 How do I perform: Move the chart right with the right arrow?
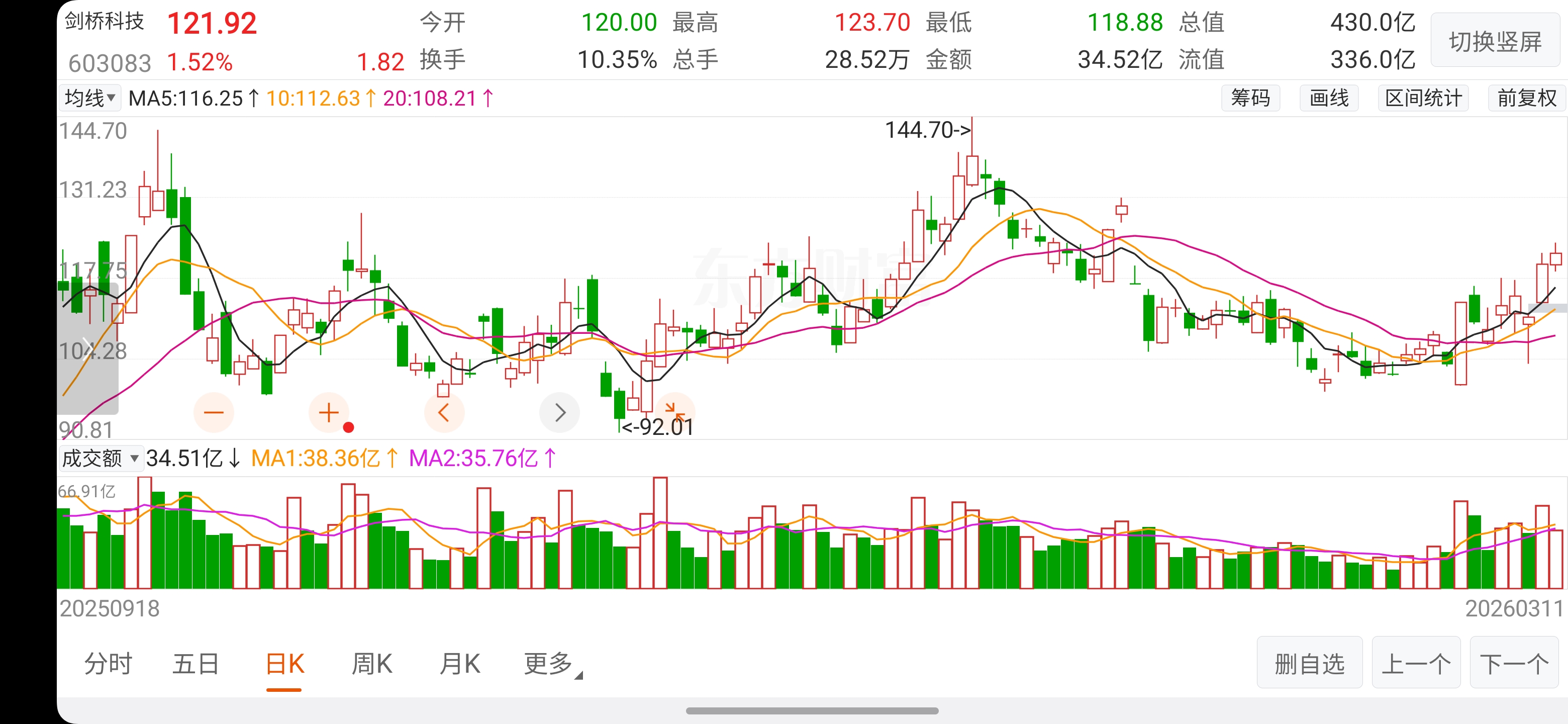559,413
